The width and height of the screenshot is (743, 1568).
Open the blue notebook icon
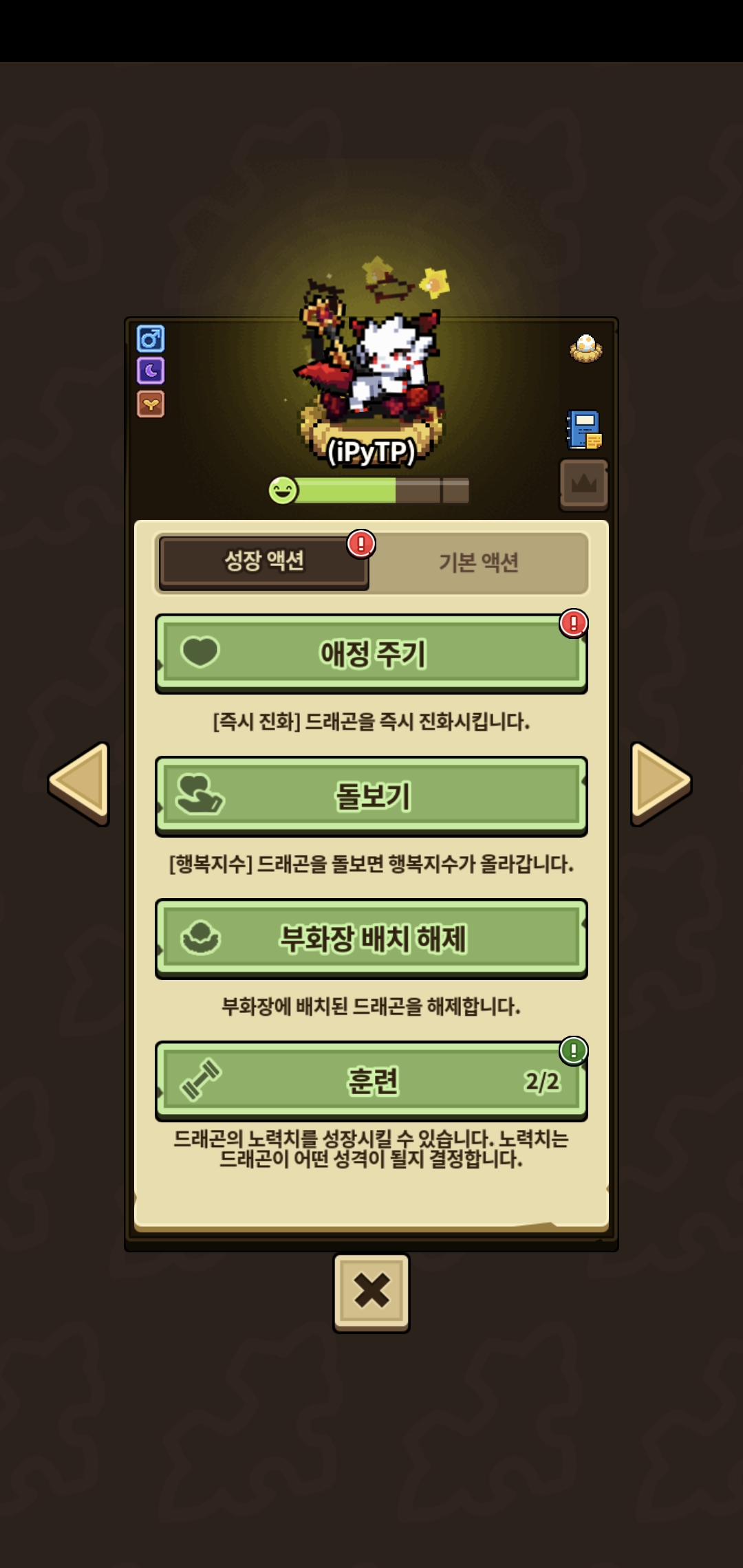584,429
